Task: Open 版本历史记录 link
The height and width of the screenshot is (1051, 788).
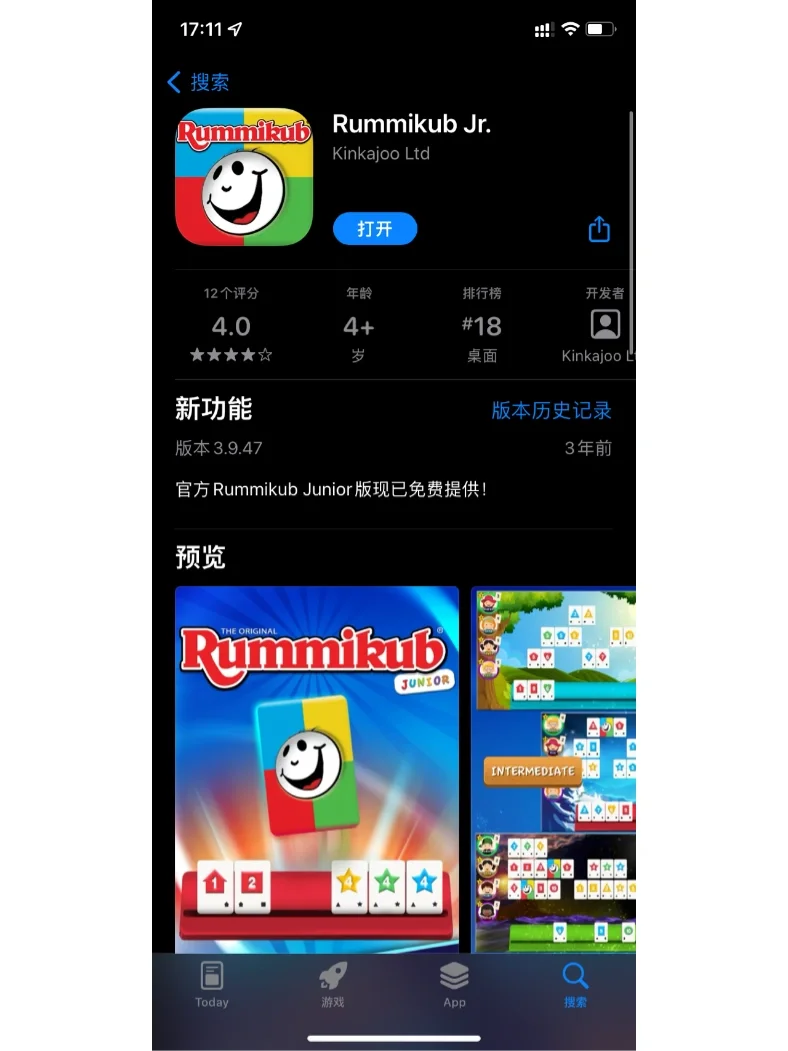Action: click(551, 410)
